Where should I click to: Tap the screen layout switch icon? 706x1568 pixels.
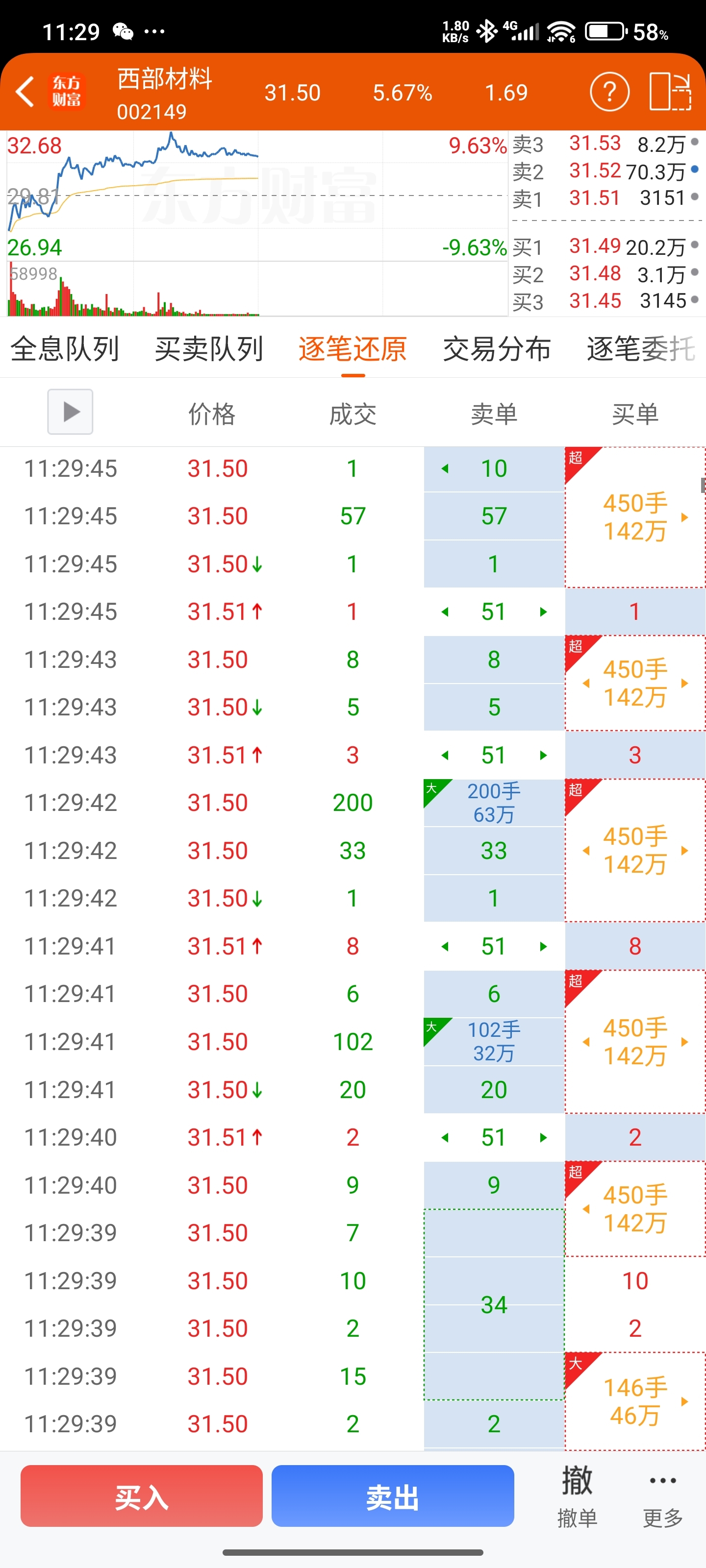670,92
